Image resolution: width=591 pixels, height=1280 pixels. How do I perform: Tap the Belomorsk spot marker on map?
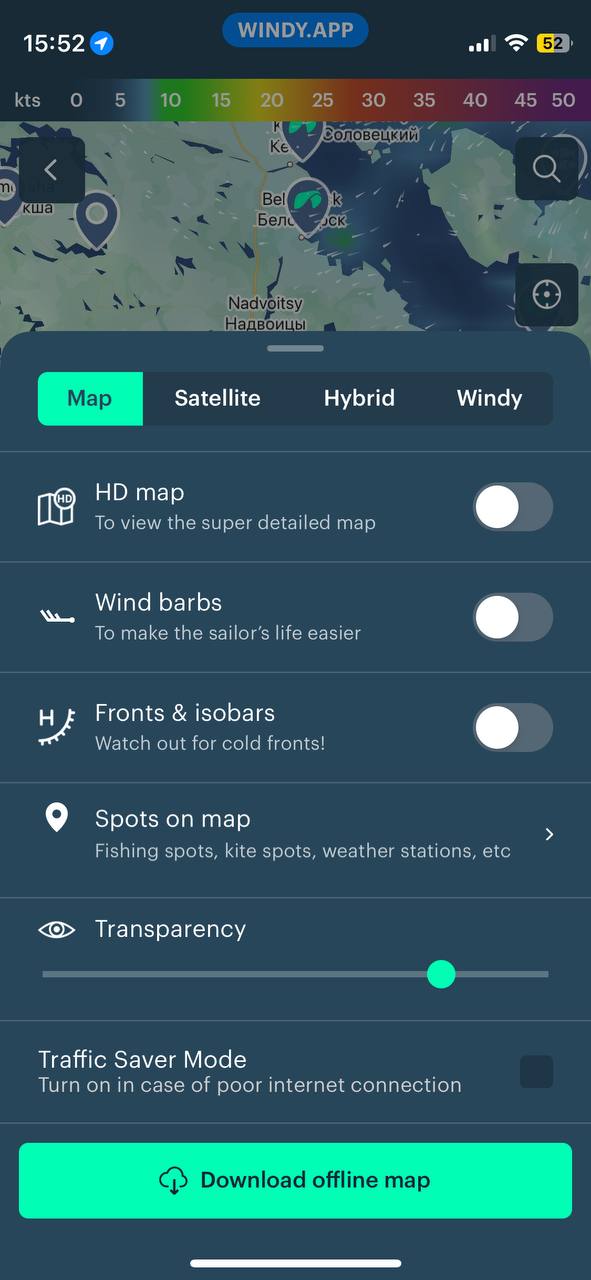tap(308, 205)
